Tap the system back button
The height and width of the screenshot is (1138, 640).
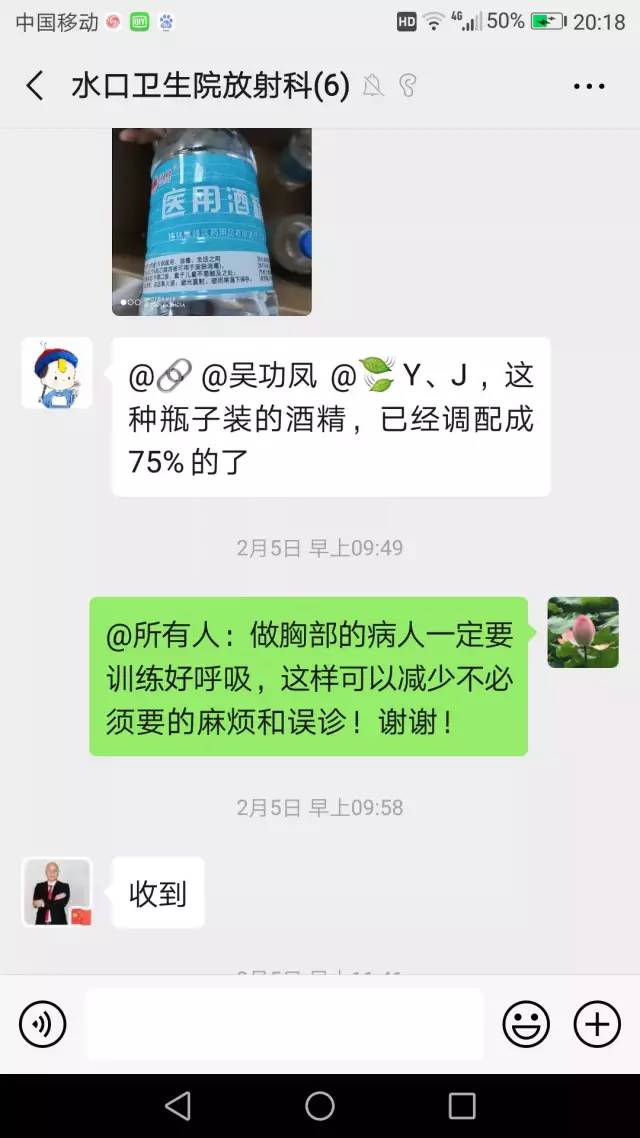tap(178, 1105)
